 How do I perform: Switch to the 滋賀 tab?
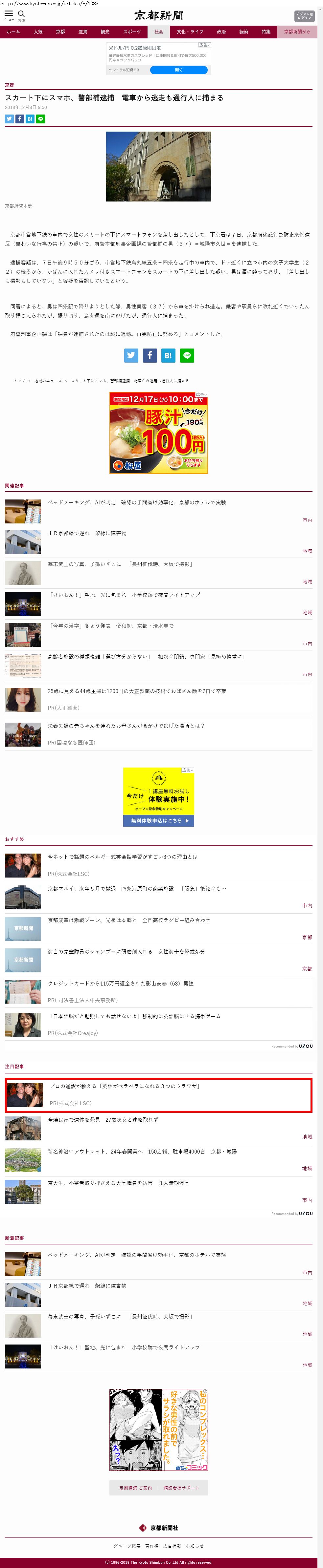(82, 32)
